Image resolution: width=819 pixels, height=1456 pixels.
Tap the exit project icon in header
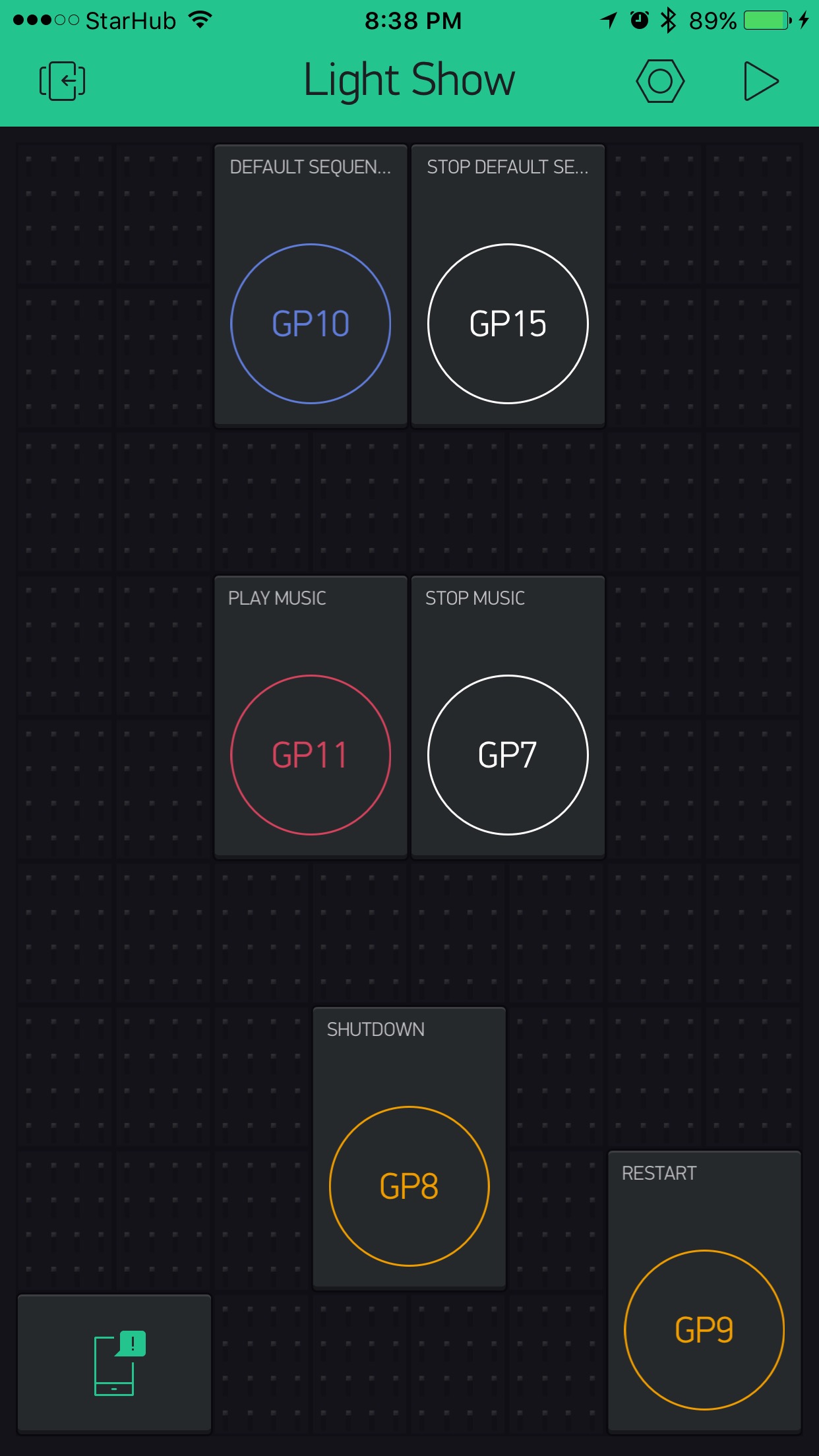[62, 81]
